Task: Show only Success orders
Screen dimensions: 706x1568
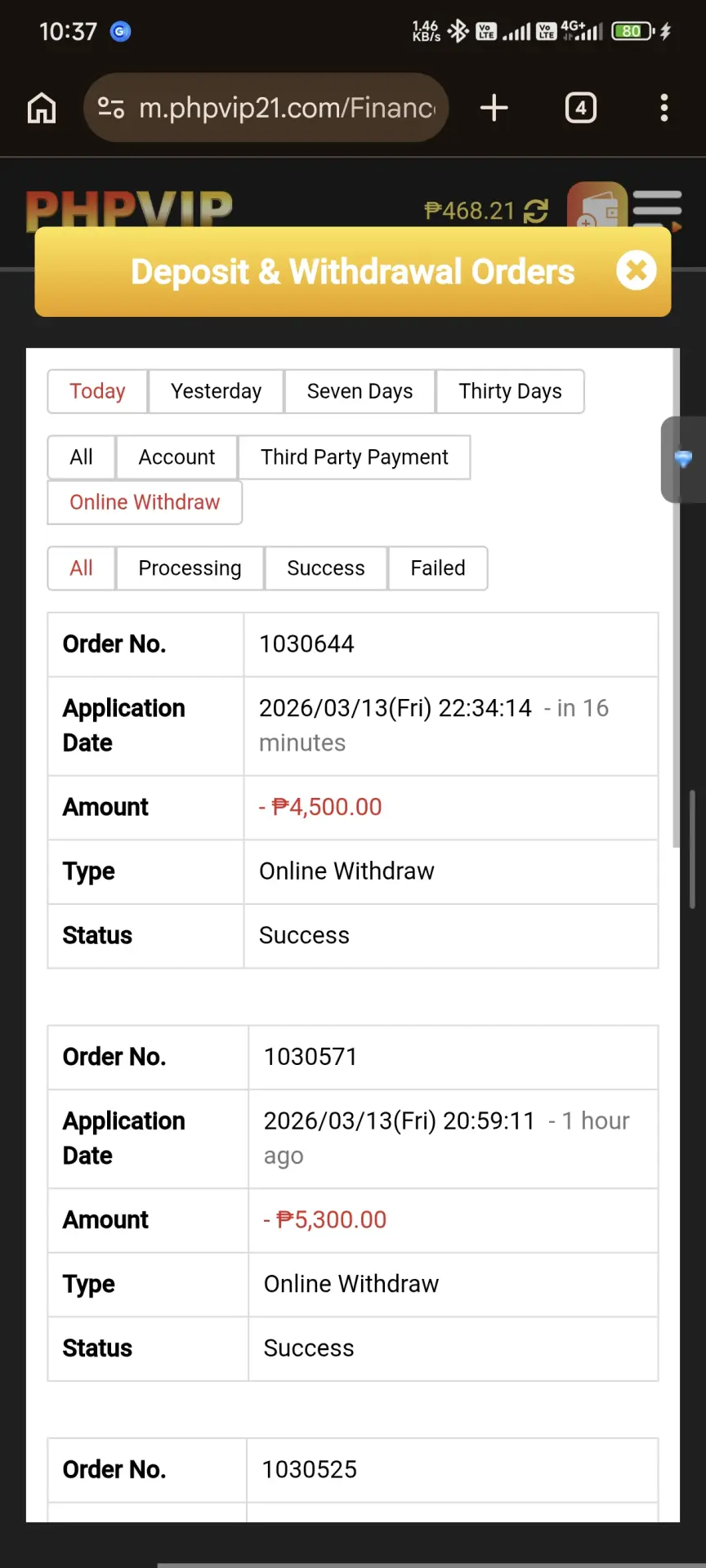Action: 325,568
